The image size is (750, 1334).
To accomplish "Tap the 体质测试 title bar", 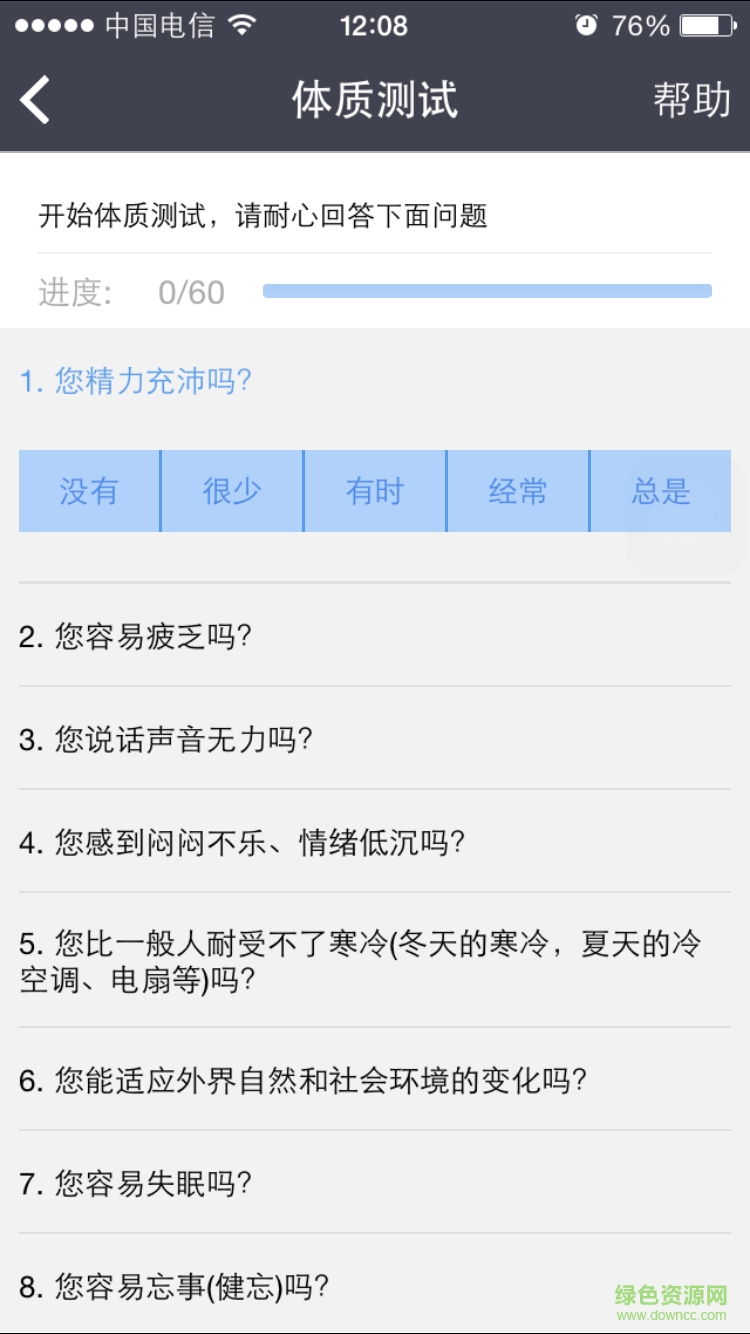I will [x=374, y=99].
